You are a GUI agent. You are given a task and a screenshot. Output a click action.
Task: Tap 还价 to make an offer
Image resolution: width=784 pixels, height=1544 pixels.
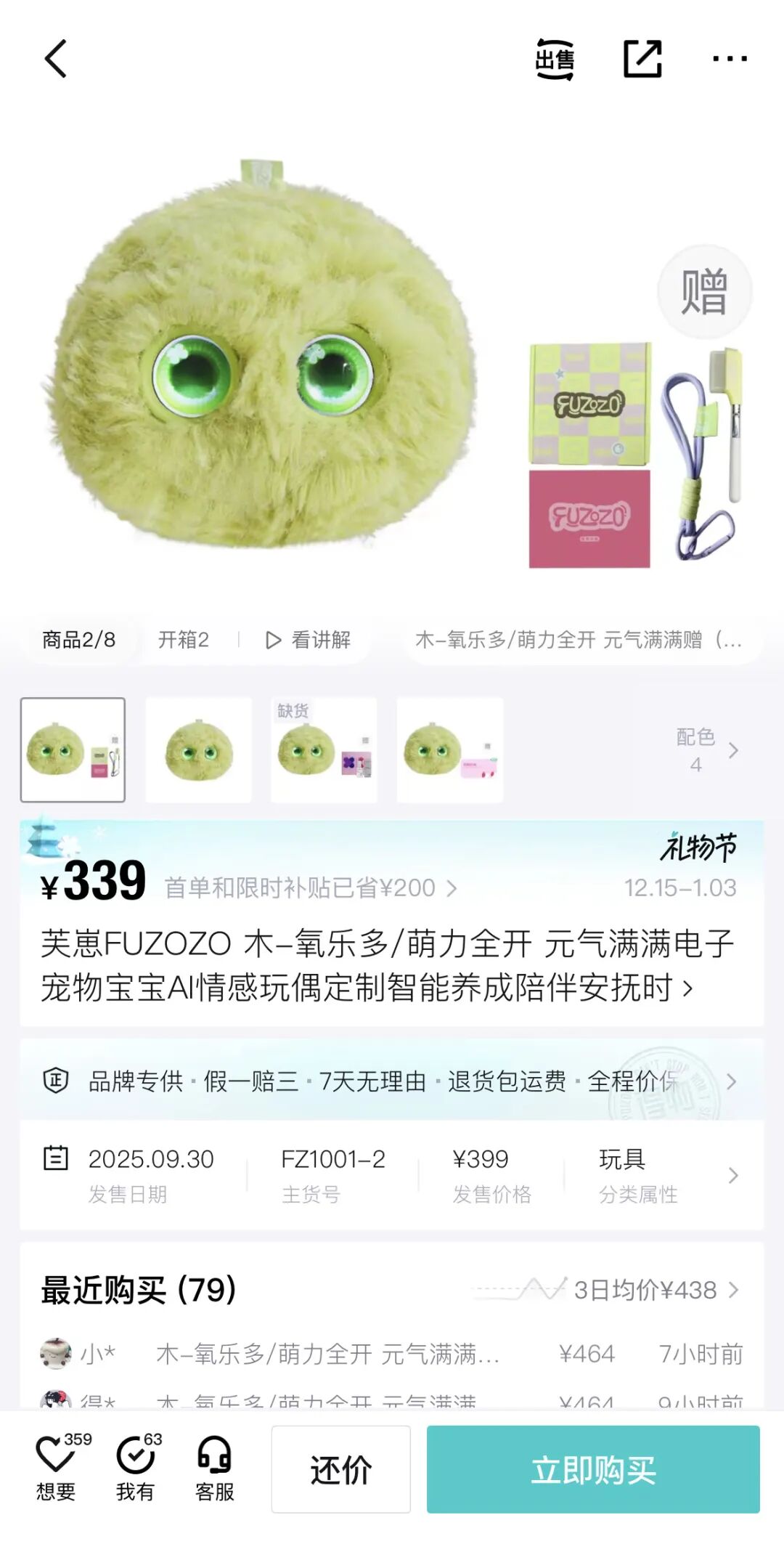point(341,1470)
